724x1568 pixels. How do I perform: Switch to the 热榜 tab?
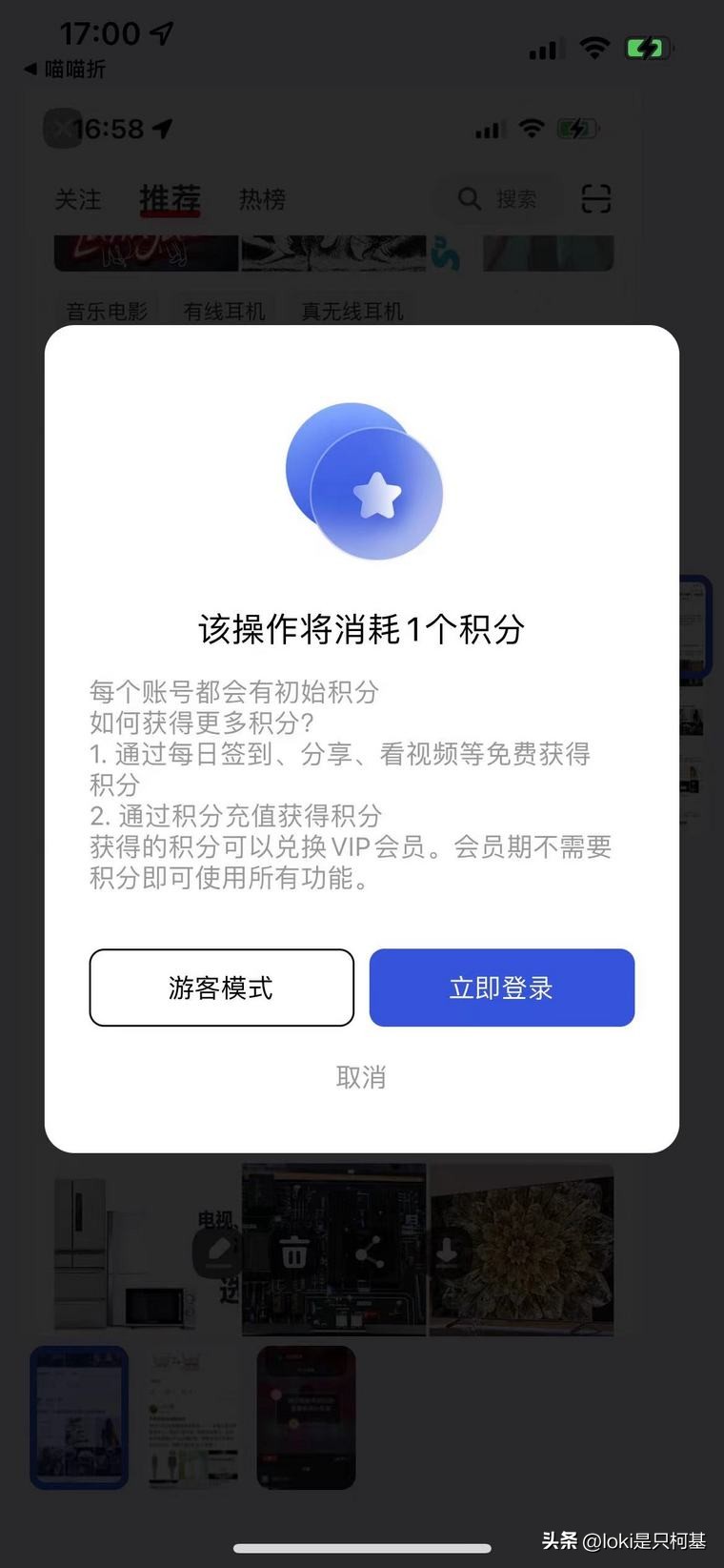click(x=263, y=199)
